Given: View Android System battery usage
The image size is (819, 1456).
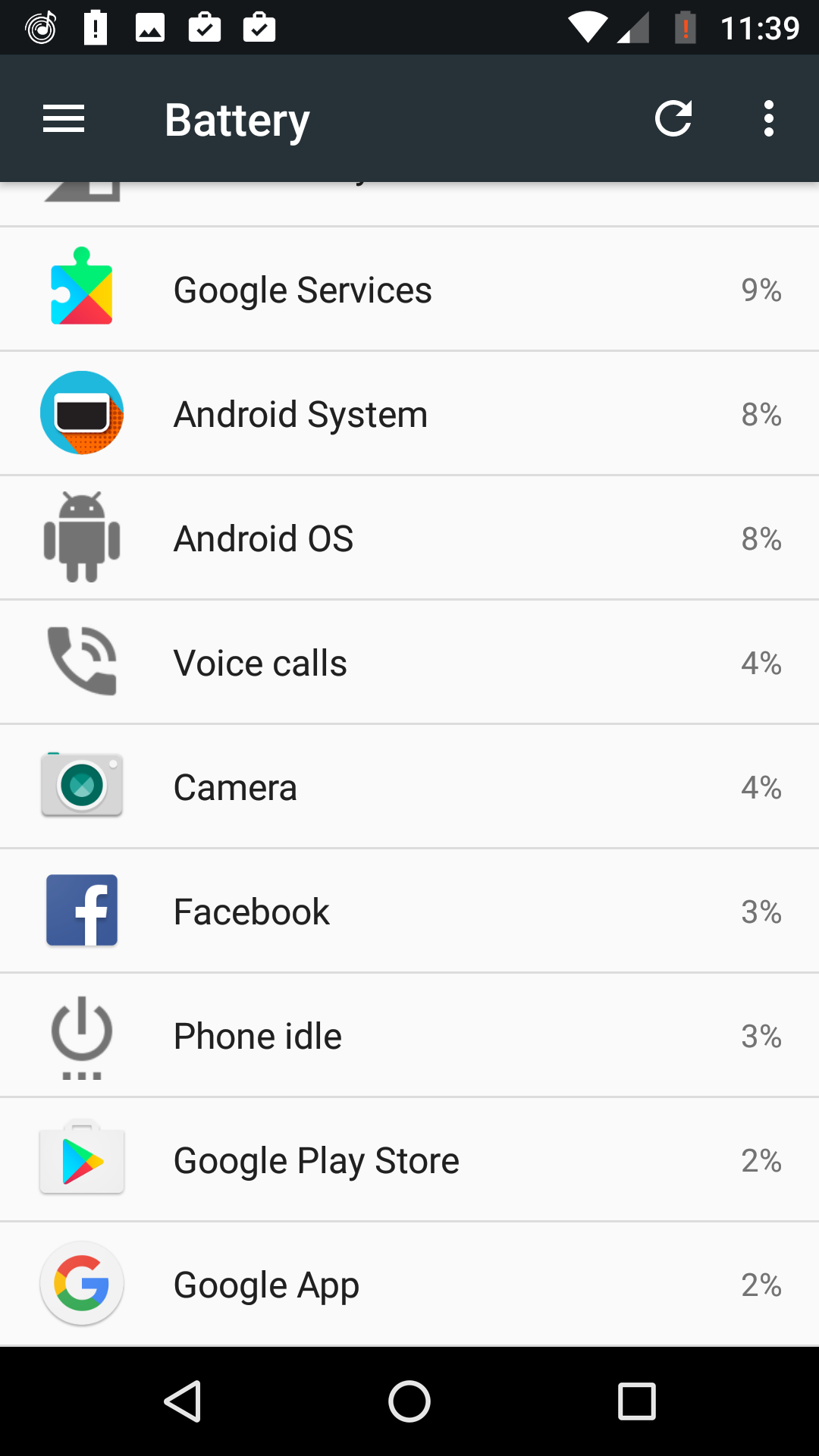Looking at the screenshot, I should click(409, 413).
